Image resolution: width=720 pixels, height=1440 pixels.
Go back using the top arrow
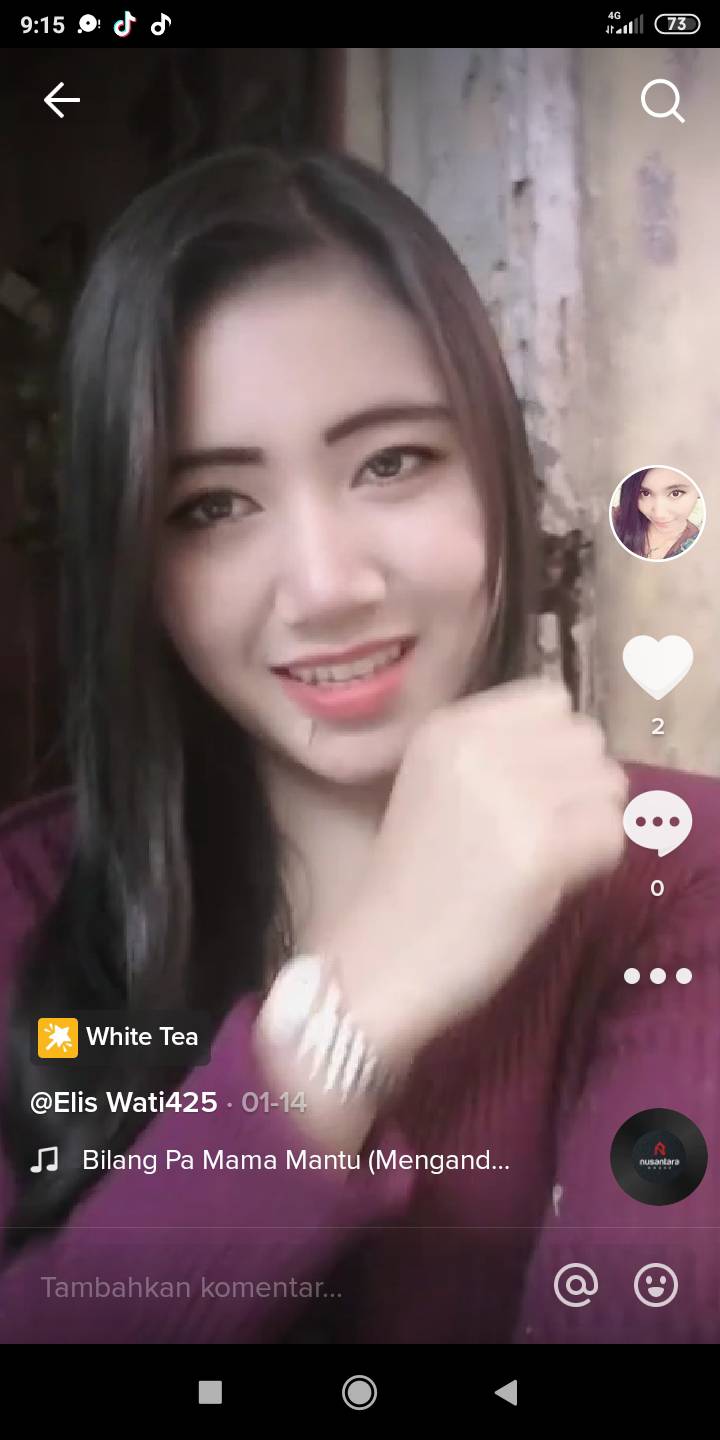coord(61,100)
